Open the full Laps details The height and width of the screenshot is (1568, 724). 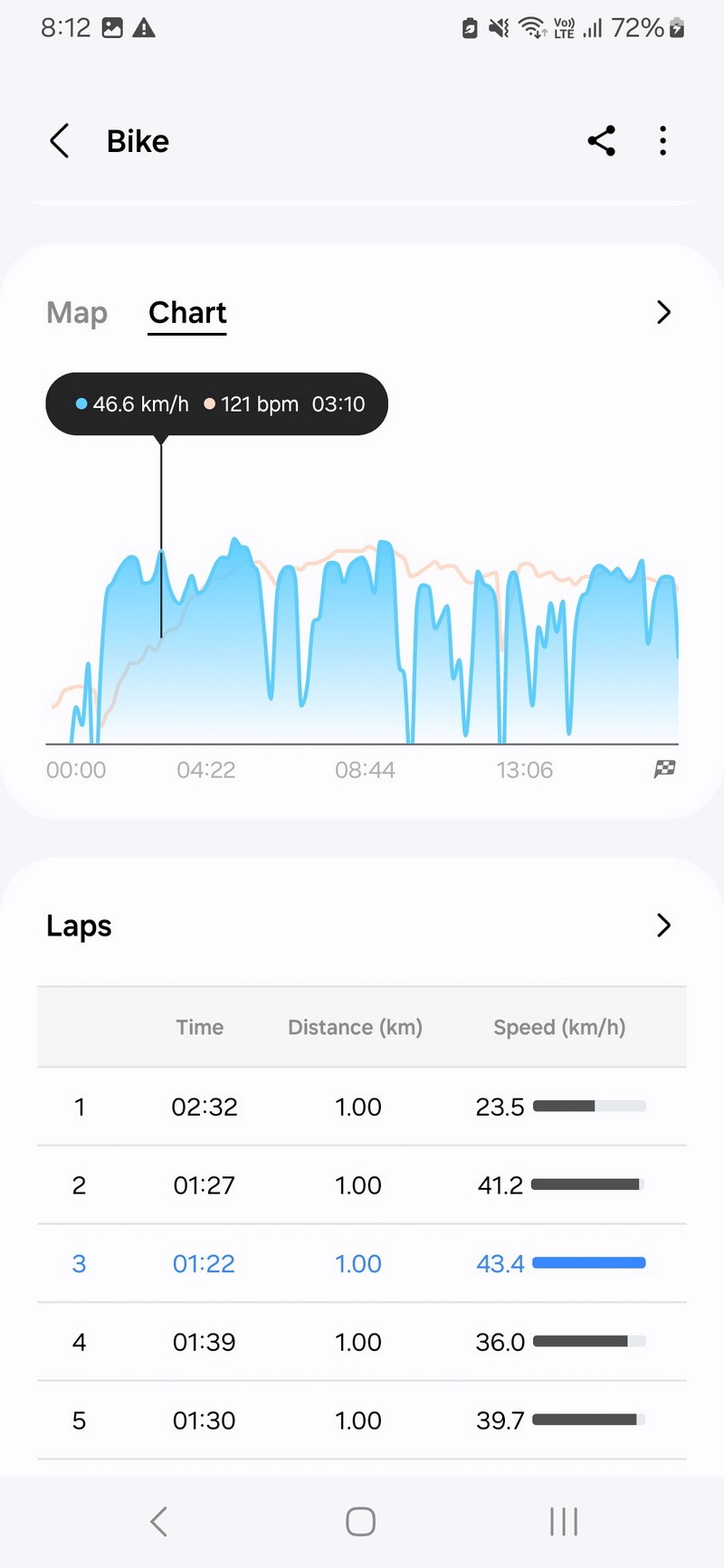coord(663,925)
